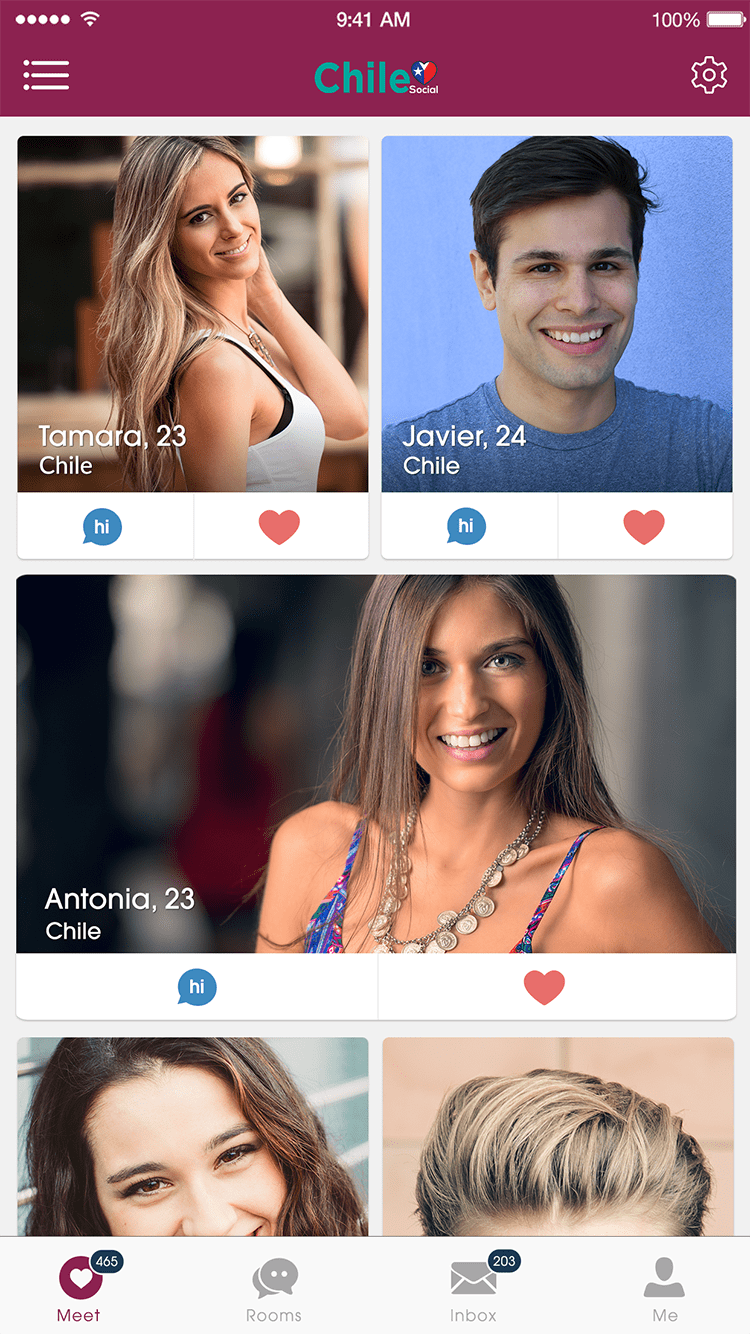View the 203 inbox messages badge
The width and height of the screenshot is (750, 1334).
(503, 1261)
